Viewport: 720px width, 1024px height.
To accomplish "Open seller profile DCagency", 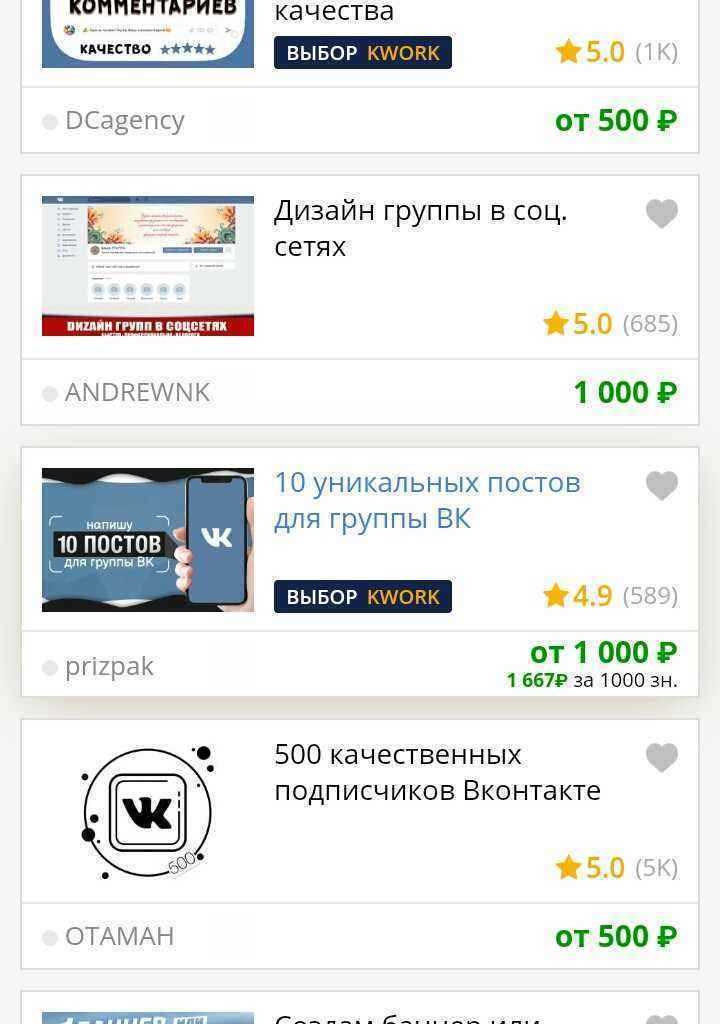I will point(124,121).
